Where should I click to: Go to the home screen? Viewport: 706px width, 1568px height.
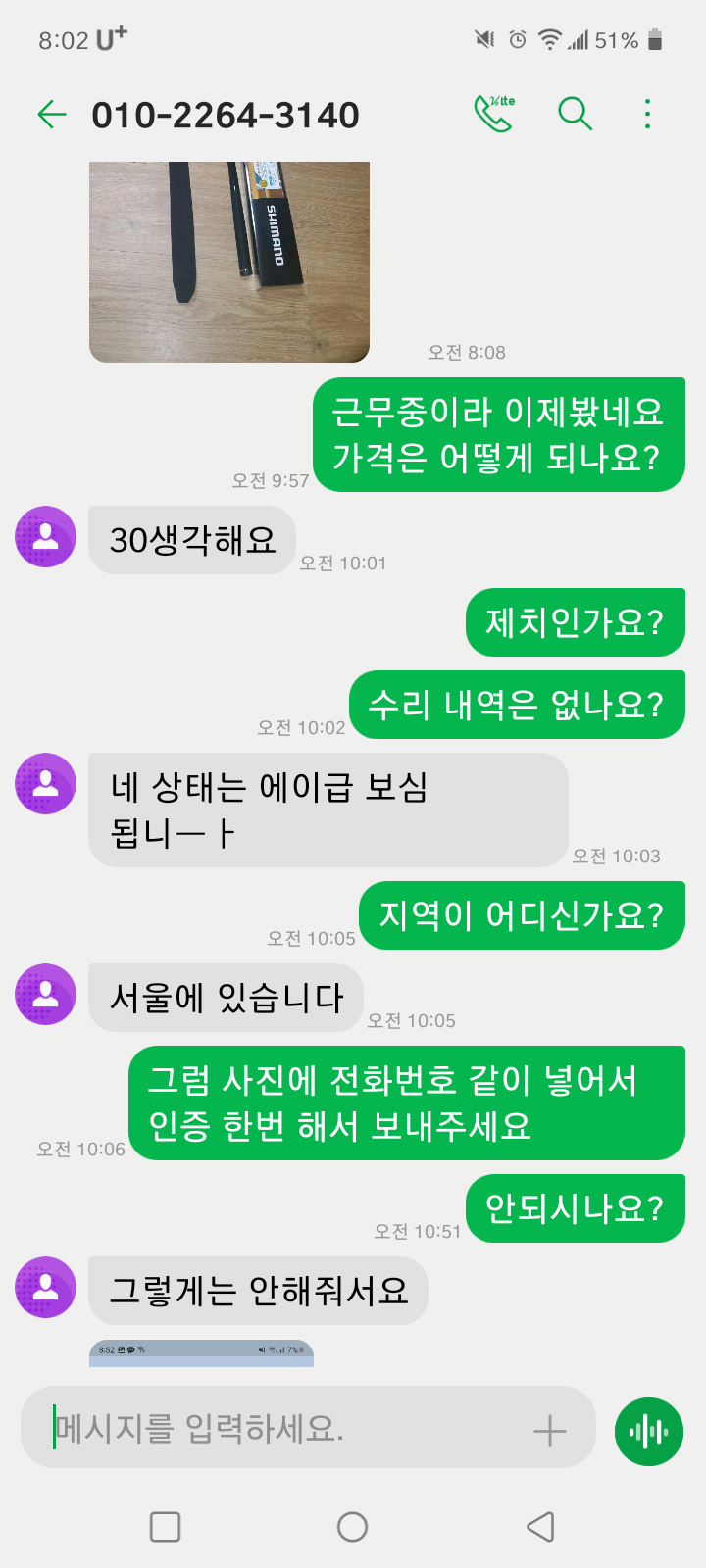coord(352,1527)
